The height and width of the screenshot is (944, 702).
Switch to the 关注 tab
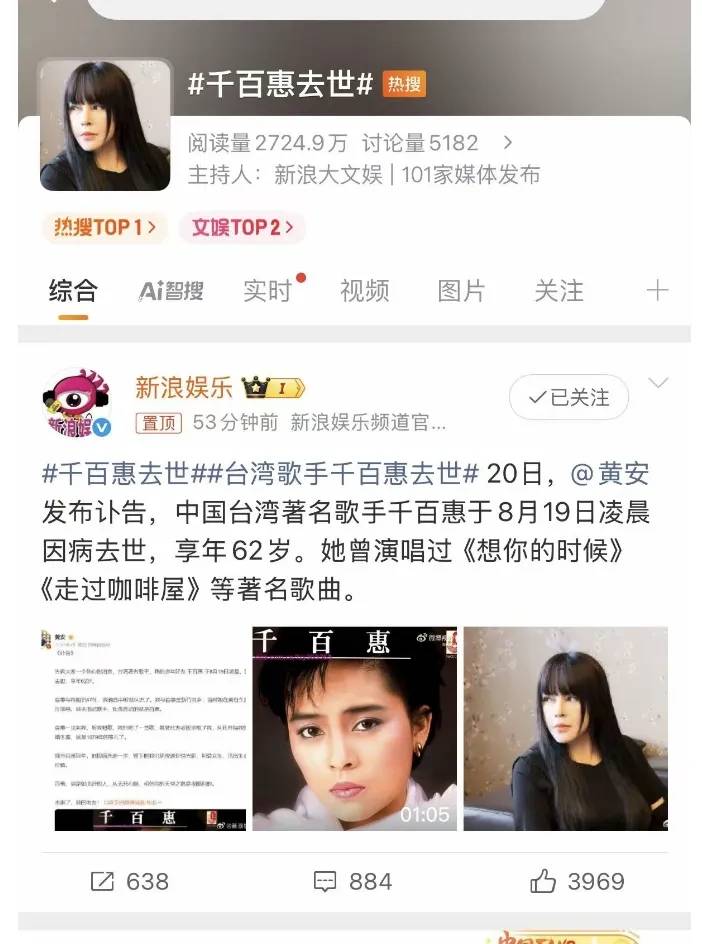(x=558, y=291)
